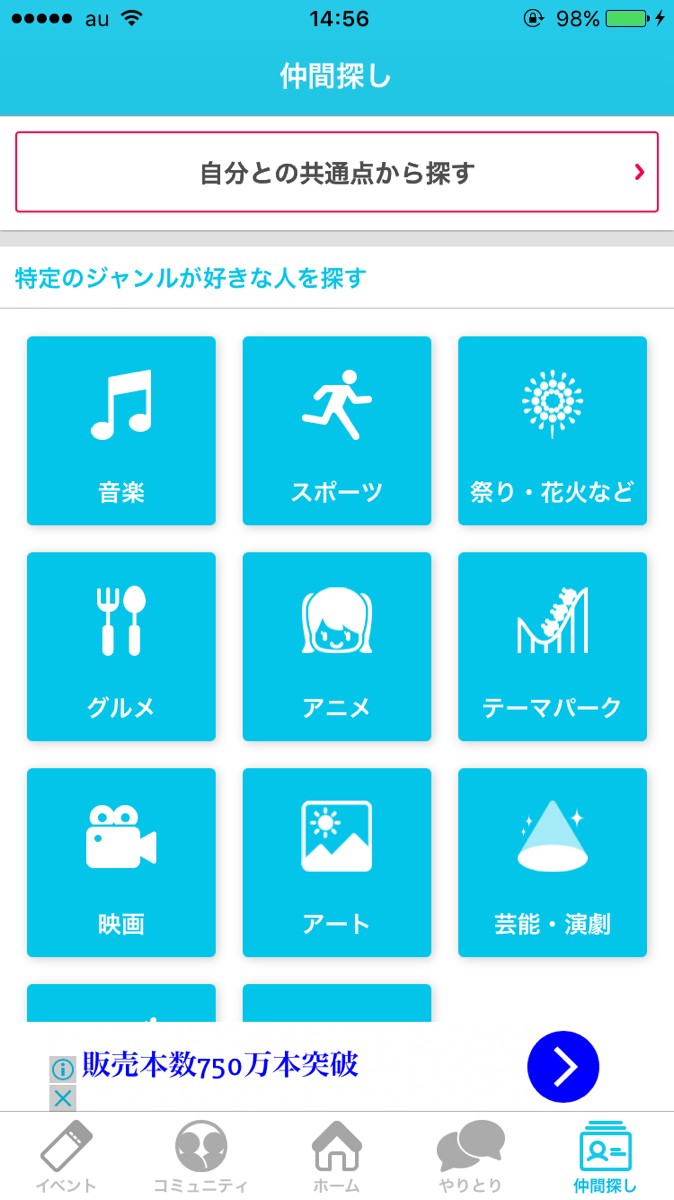Select the テーマパーク category

tap(552, 647)
